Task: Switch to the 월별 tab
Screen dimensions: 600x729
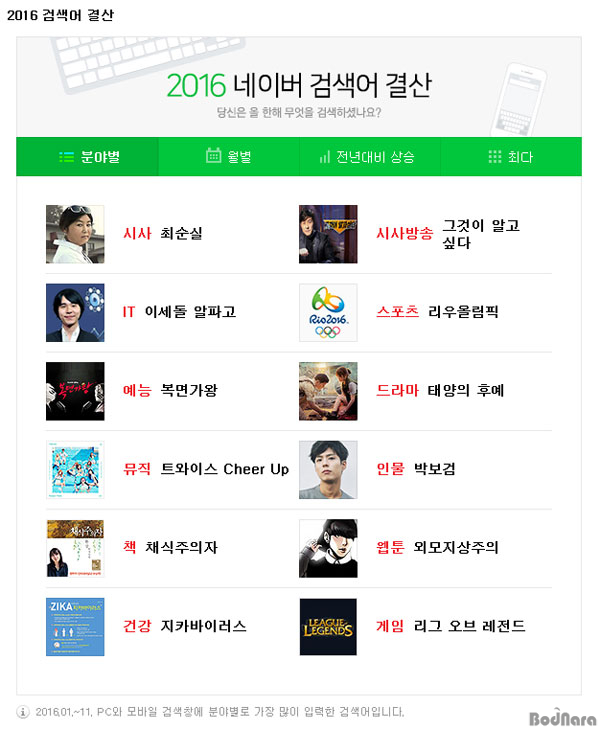Action: tap(229, 157)
